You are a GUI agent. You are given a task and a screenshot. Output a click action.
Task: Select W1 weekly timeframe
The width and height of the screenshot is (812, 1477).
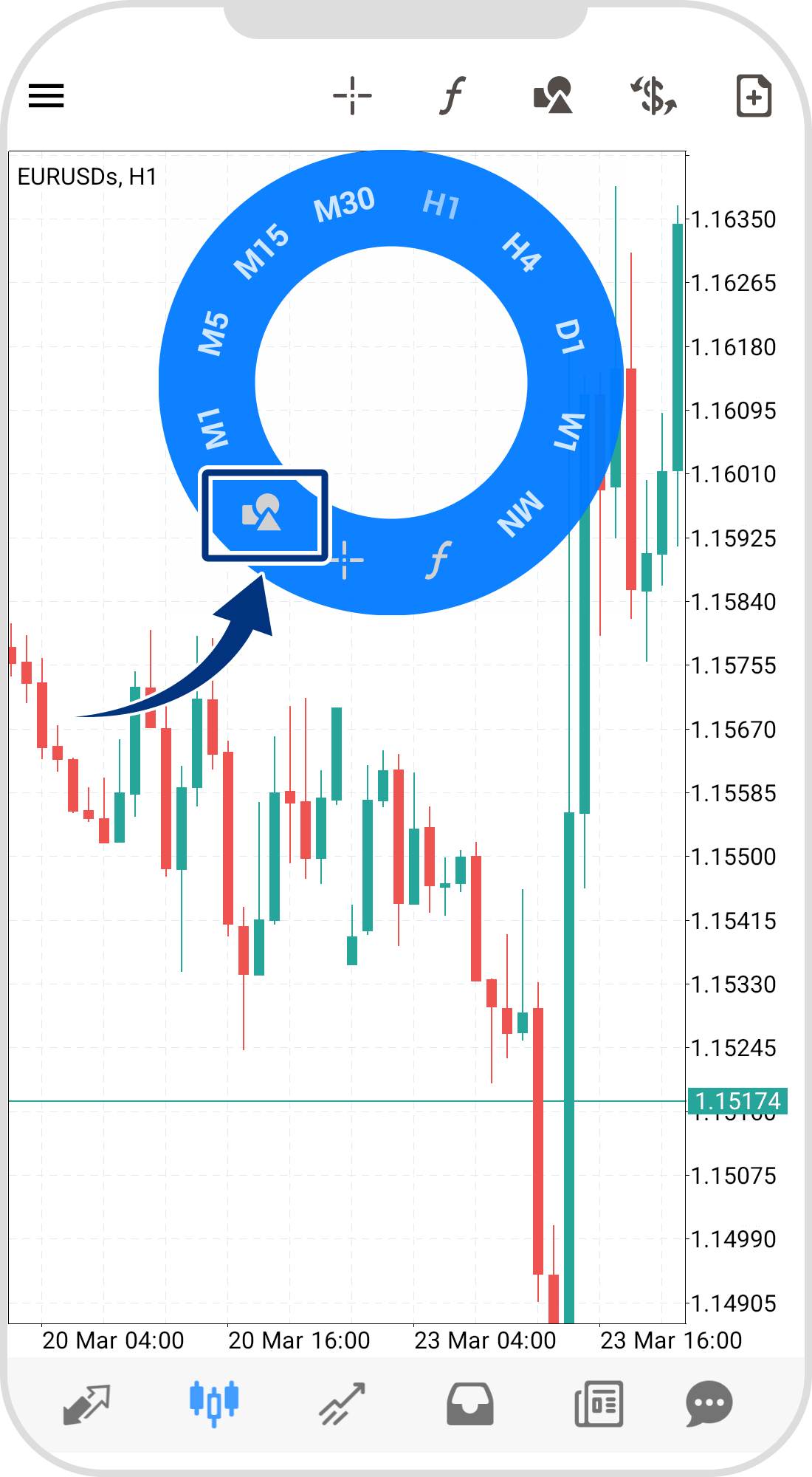(569, 432)
